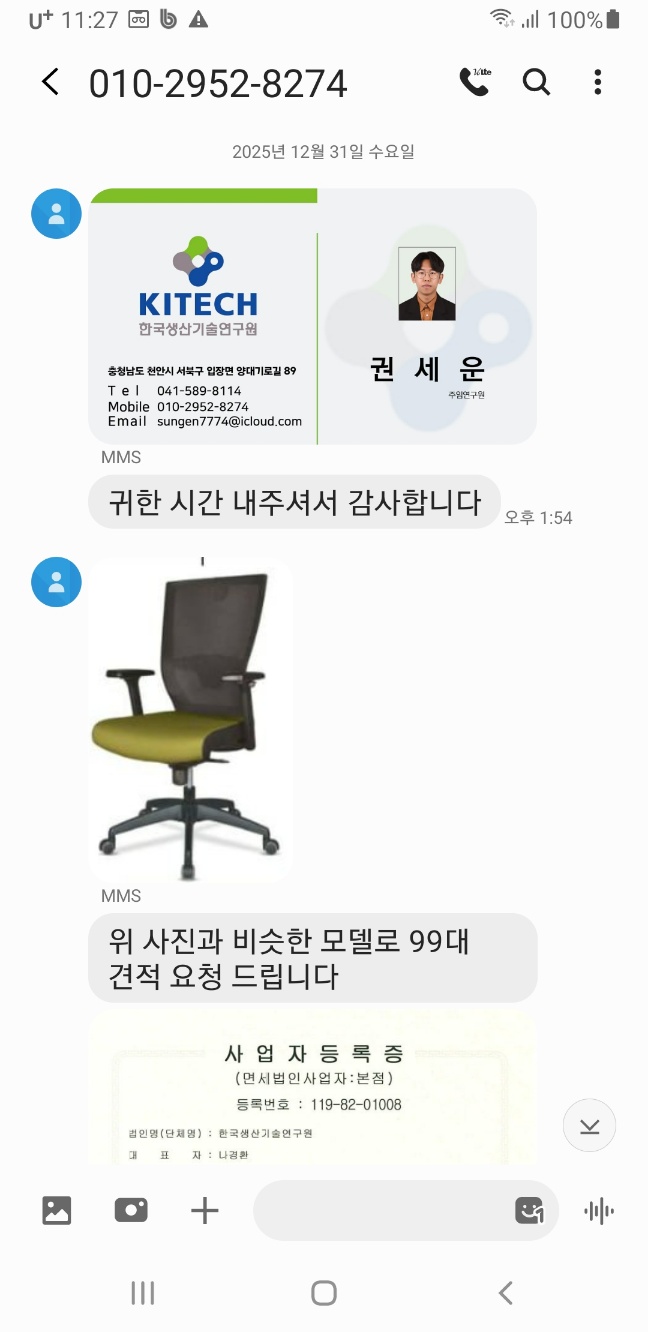Open the sender's contact avatar by the business card
Screen dimensions: 648x1332
[x=57, y=214]
